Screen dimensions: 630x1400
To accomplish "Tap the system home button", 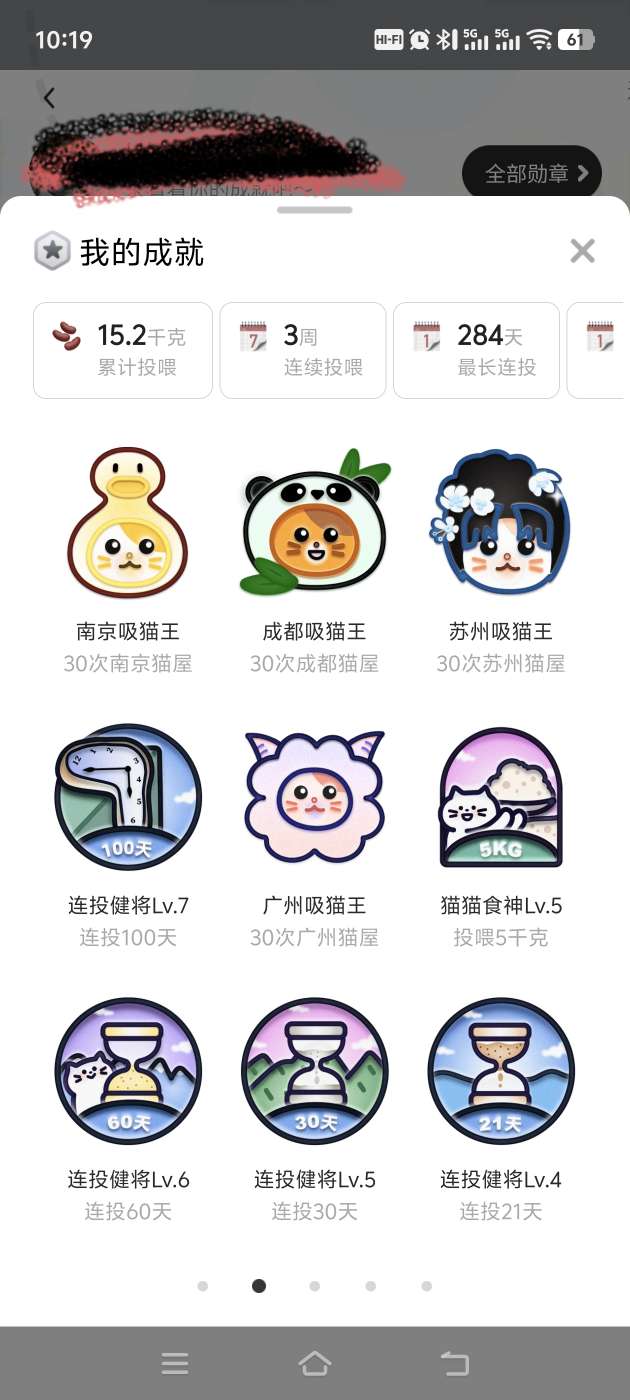I will click(x=315, y=1363).
